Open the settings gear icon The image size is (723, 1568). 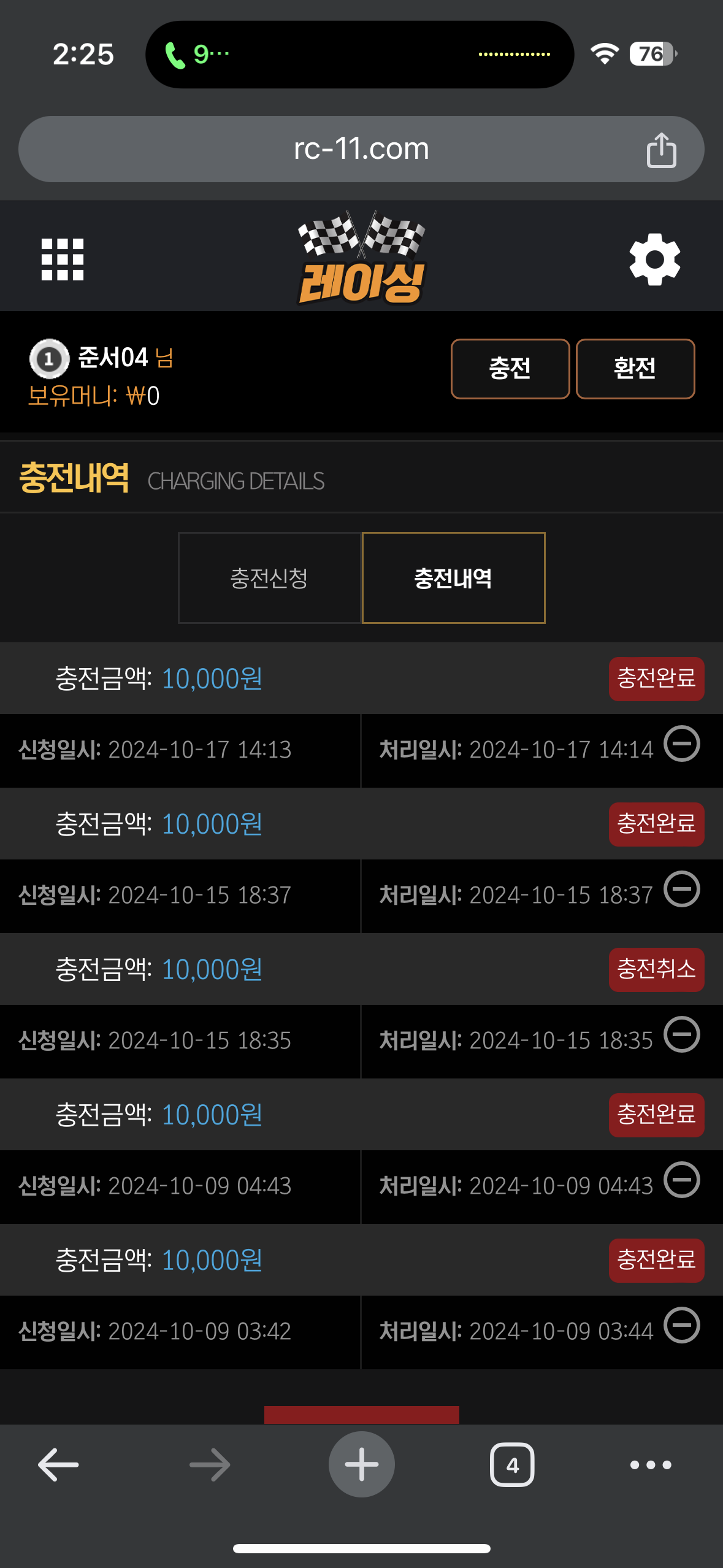pyautogui.click(x=654, y=259)
